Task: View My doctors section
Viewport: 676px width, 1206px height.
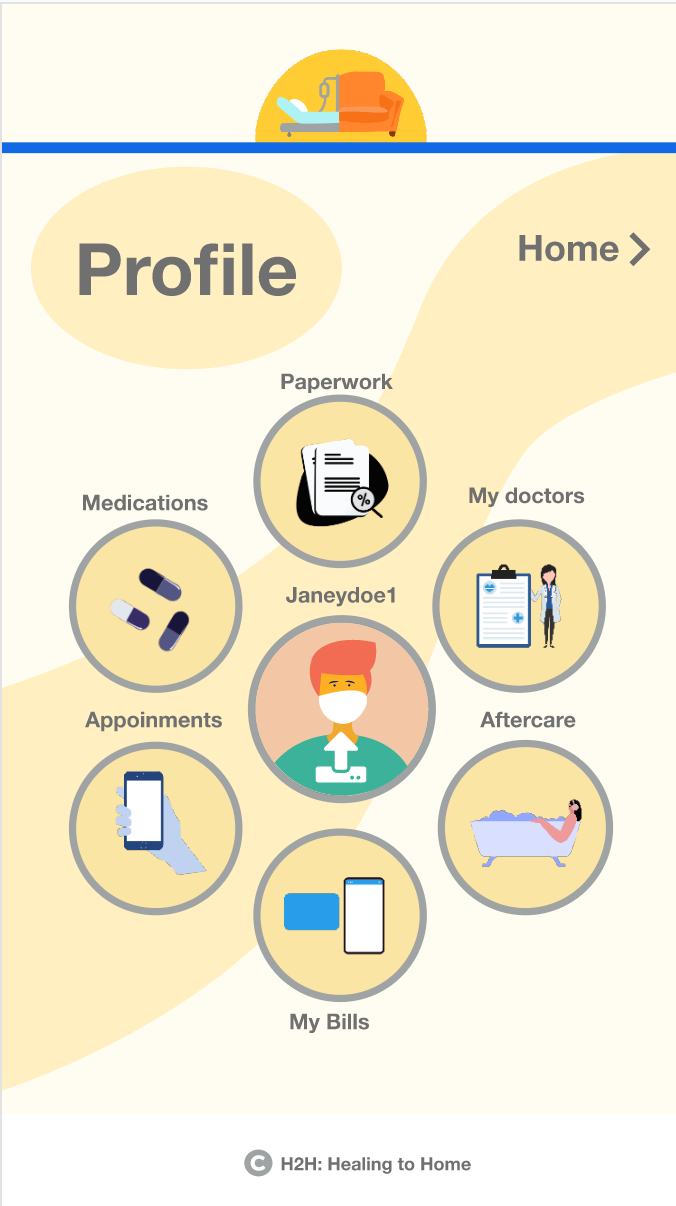Action: [520, 605]
